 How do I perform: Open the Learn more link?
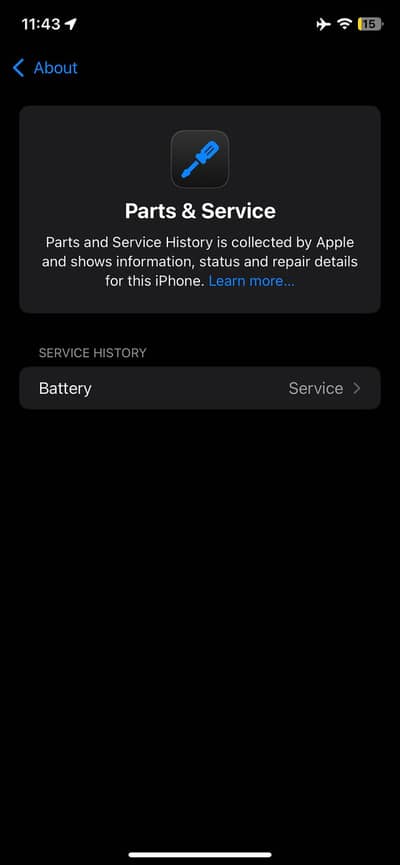pyautogui.click(x=252, y=281)
